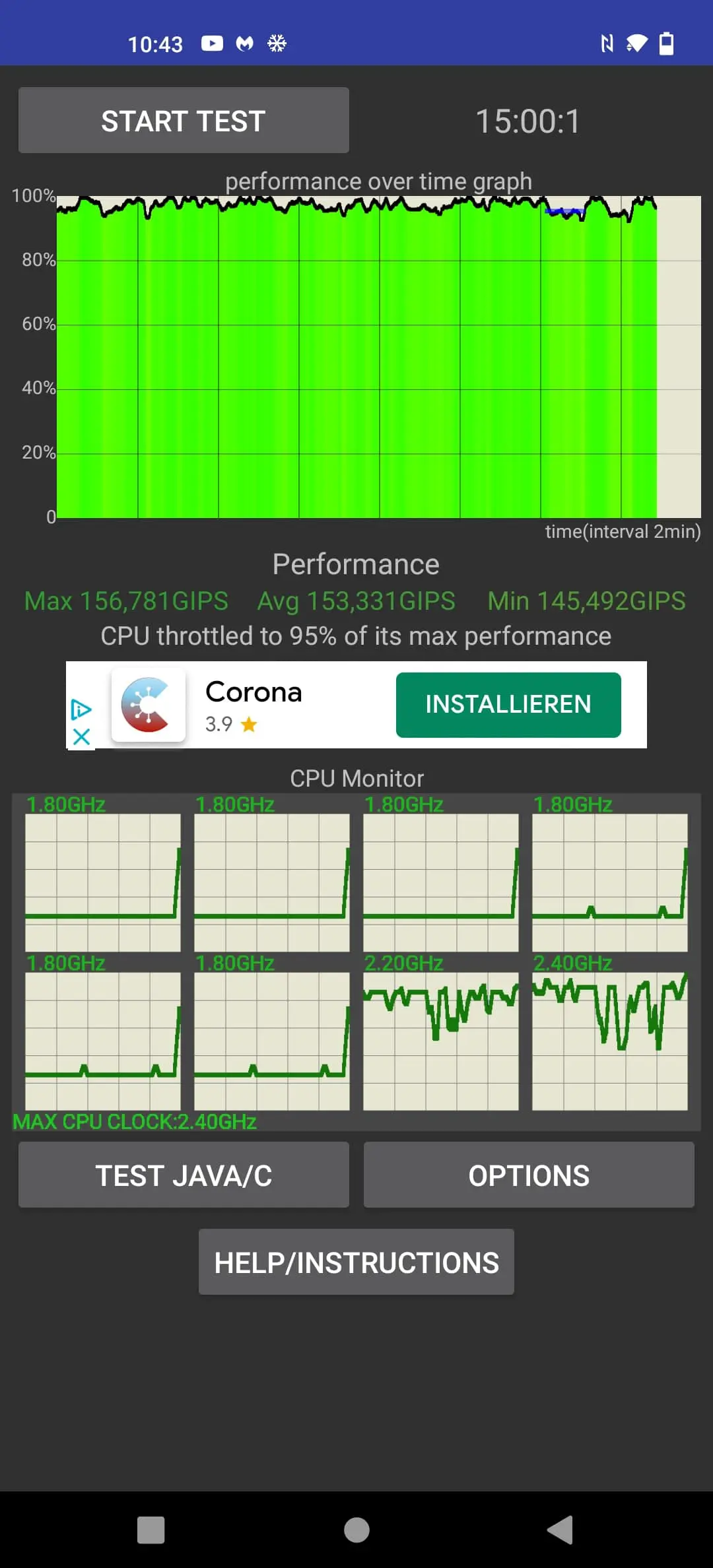This screenshot has width=713, height=1568.
Task: Go to the home screen
Action: [x=356, y=1530]
